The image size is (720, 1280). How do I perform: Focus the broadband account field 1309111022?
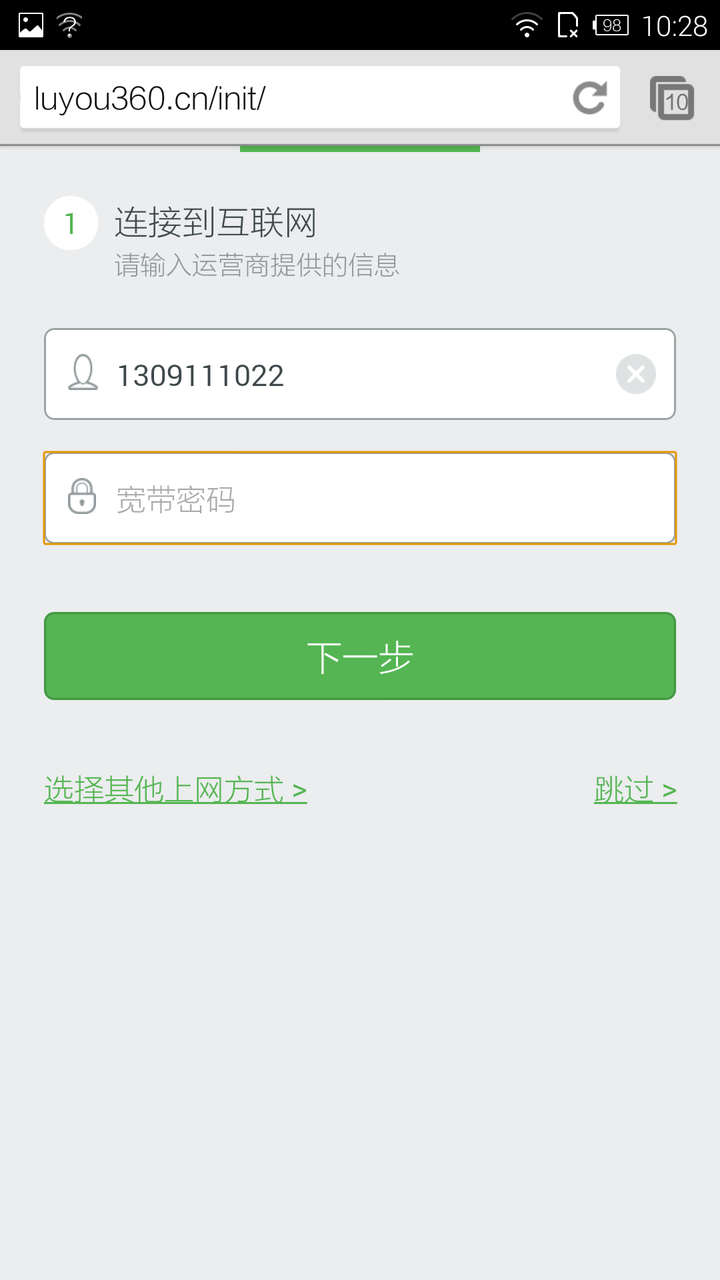pos(360,374)
